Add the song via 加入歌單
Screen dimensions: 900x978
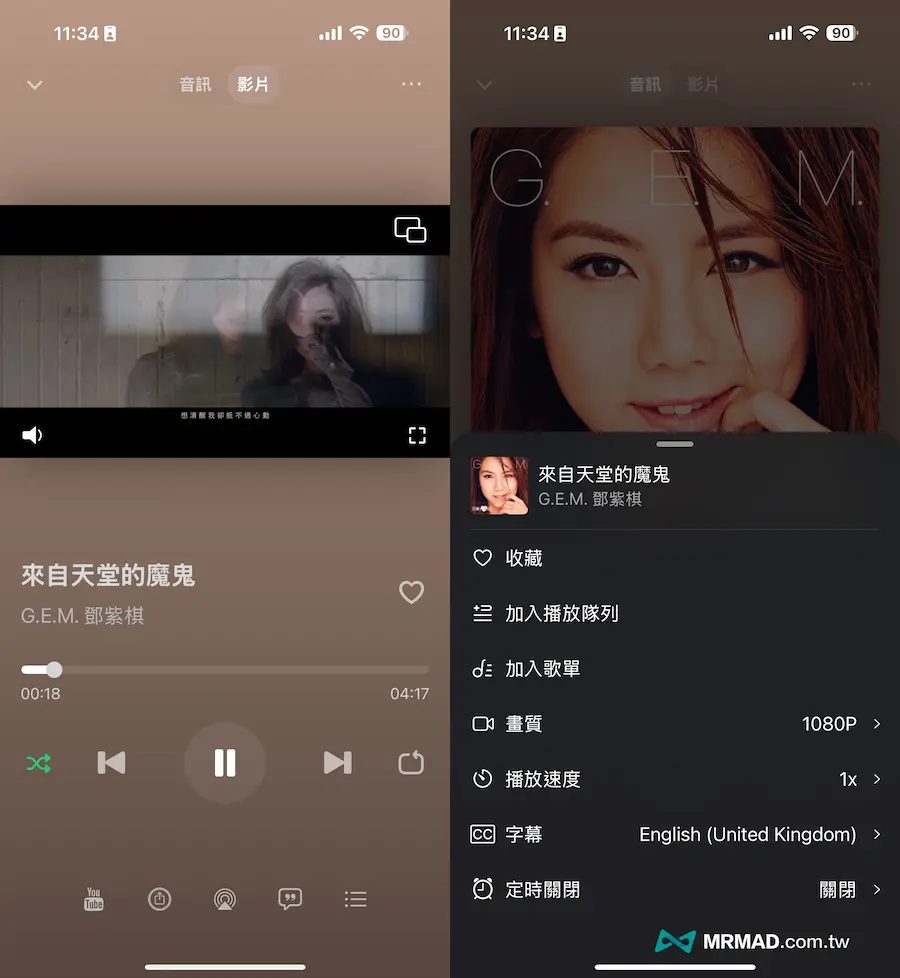(542, 669)
